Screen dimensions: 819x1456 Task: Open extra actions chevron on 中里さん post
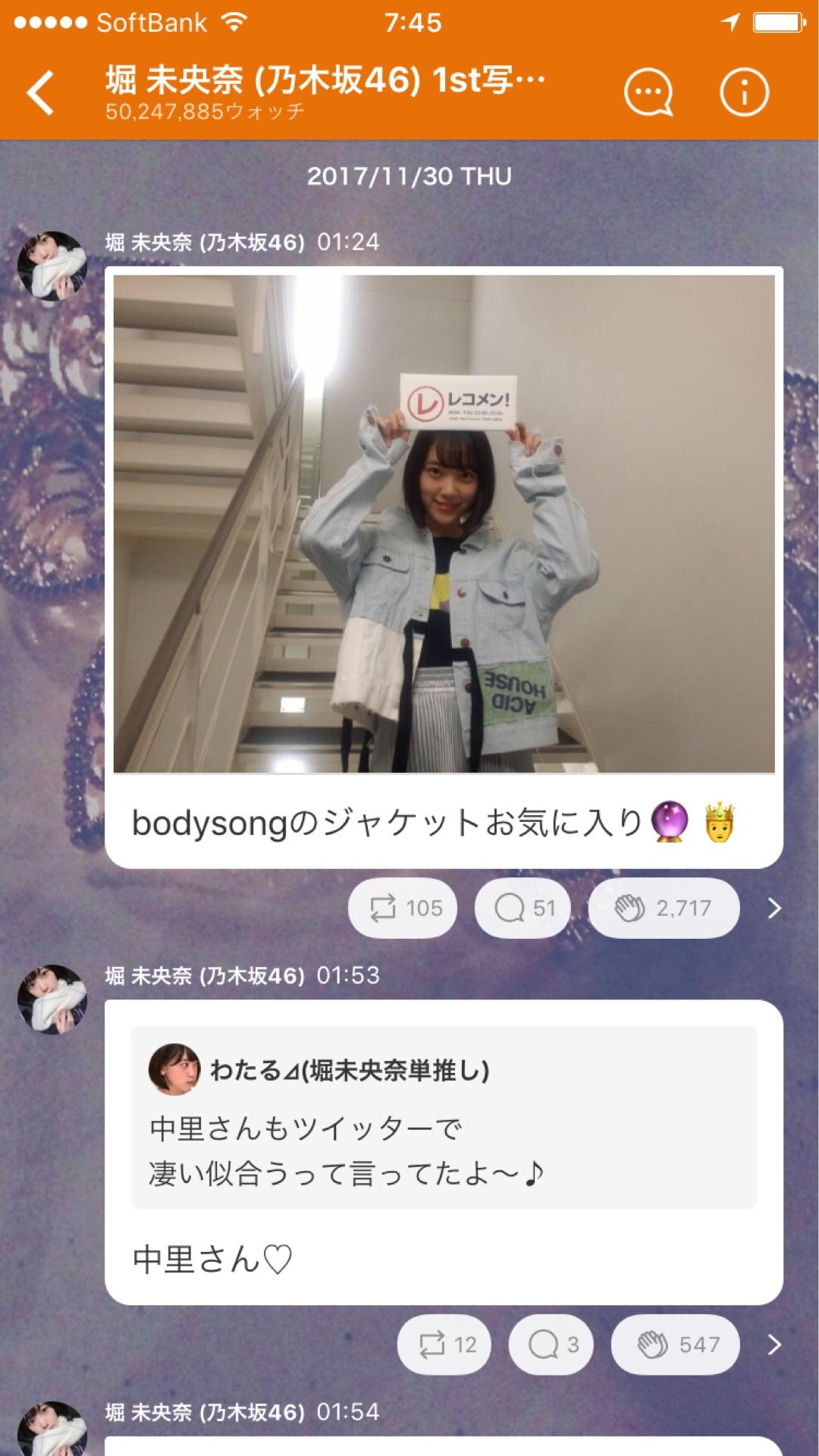pos(775,1344)
